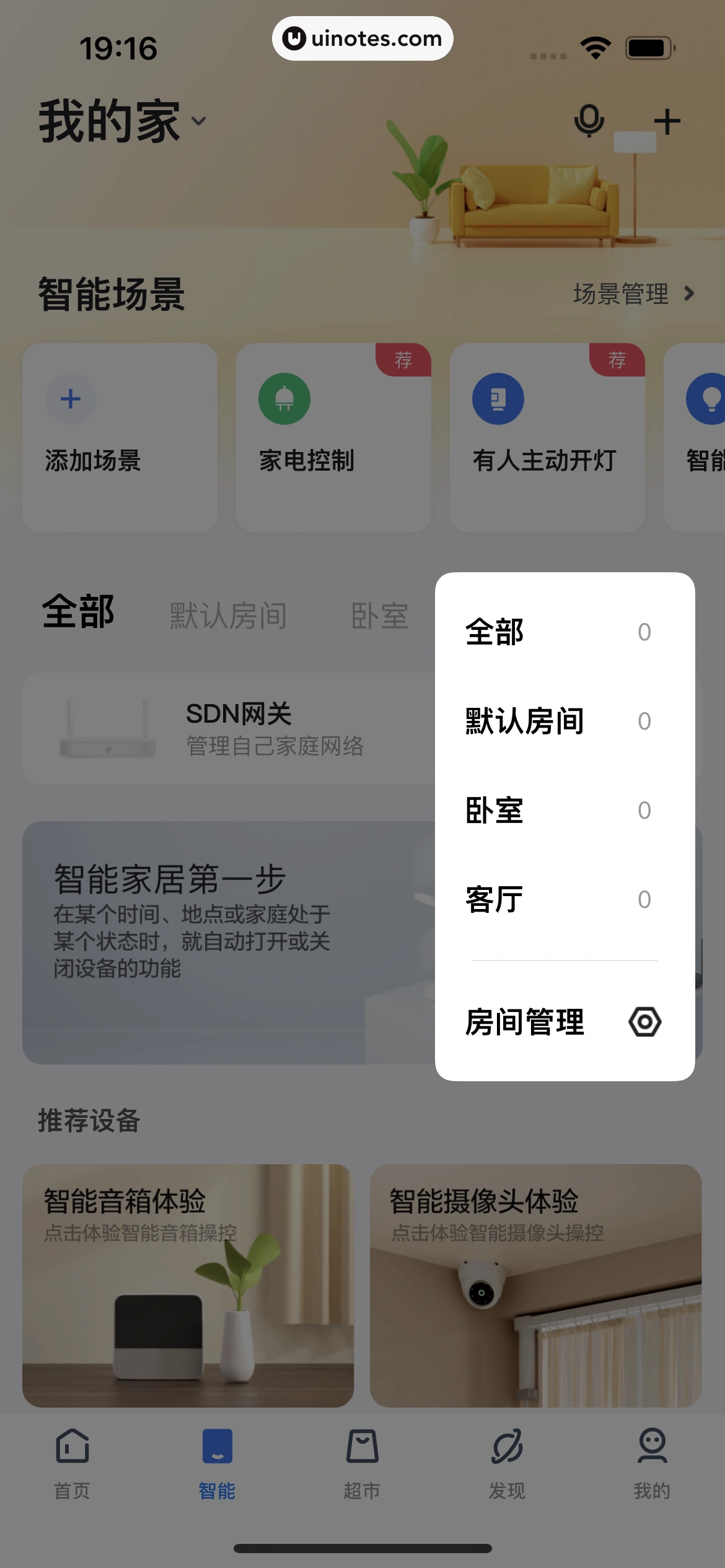Tap the 超市 shopping bag icon
Image resolution: width=725 pixels, height=1568 pixels.
(x=362, y=1447)
